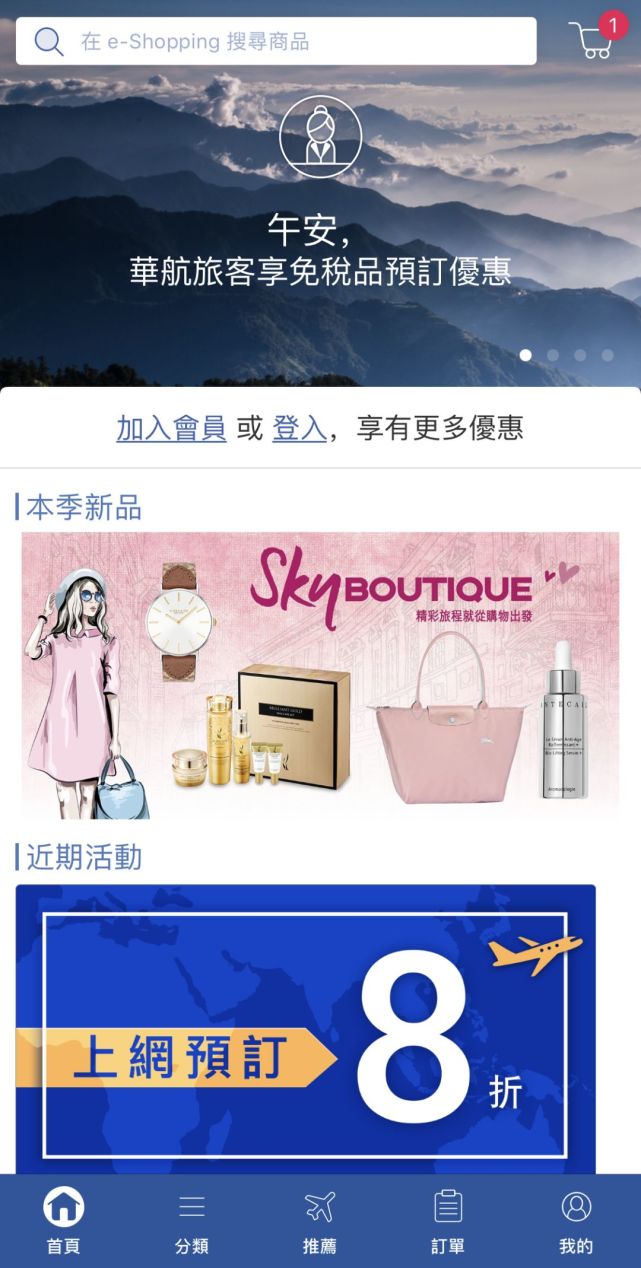Image resolution: width=641 pixels, height=1268 pixels.
Task: Switch to the 推薦 tab
Action: 320,1220
